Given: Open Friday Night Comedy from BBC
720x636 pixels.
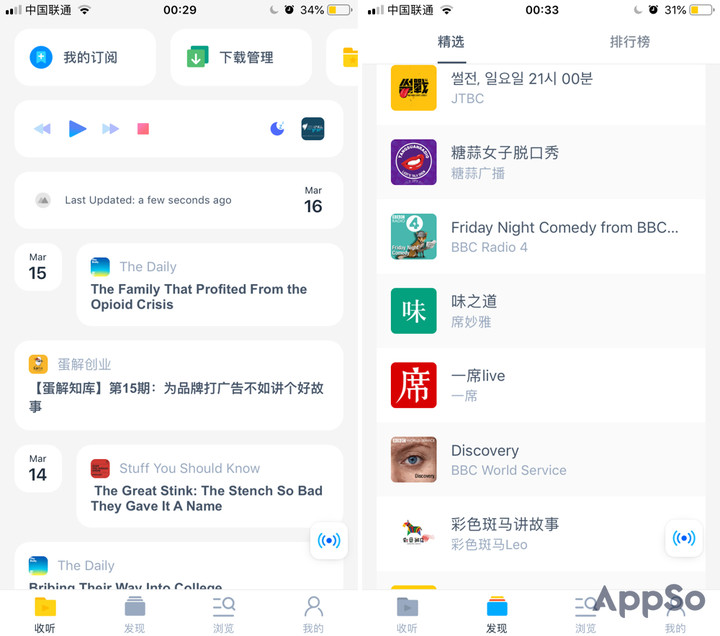Looking at the screenshot, I should (x=540, y=236).
